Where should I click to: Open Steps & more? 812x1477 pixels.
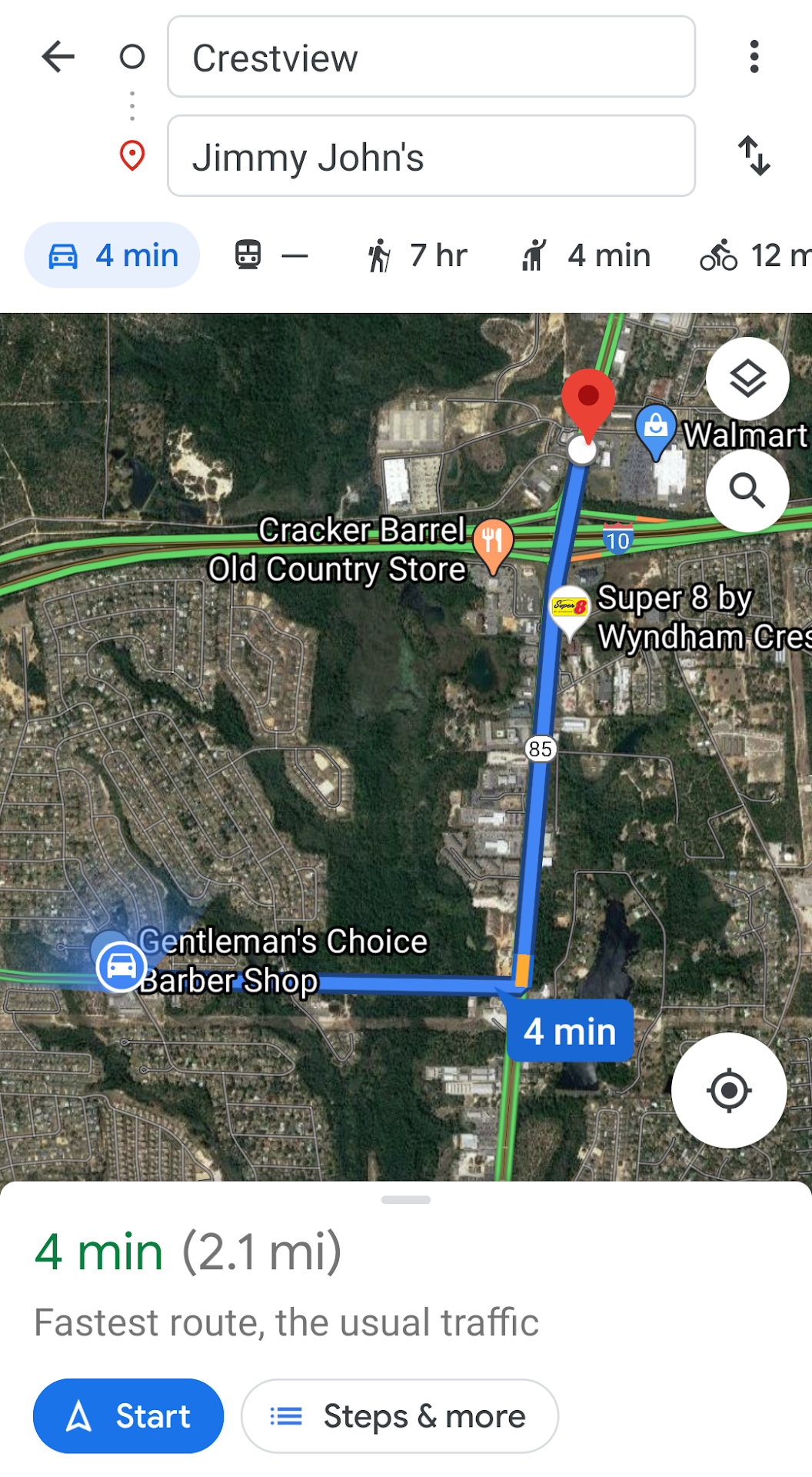[400, 1416]
